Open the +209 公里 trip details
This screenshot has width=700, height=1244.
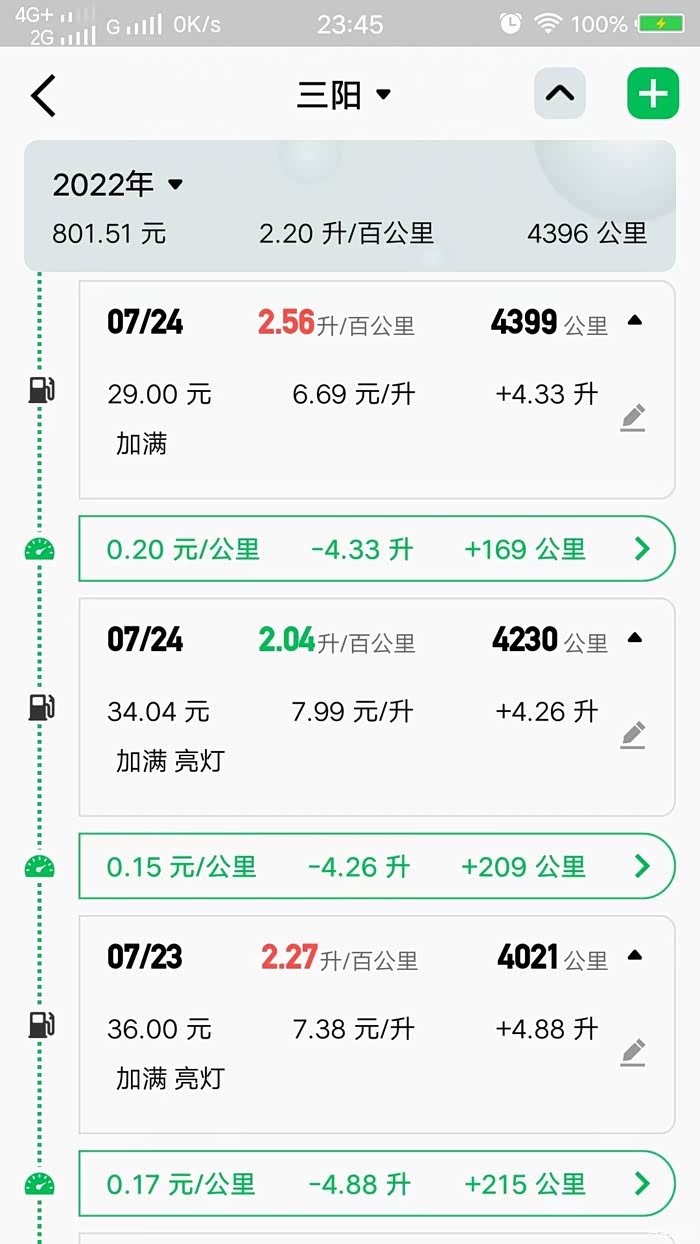(642, 866)
